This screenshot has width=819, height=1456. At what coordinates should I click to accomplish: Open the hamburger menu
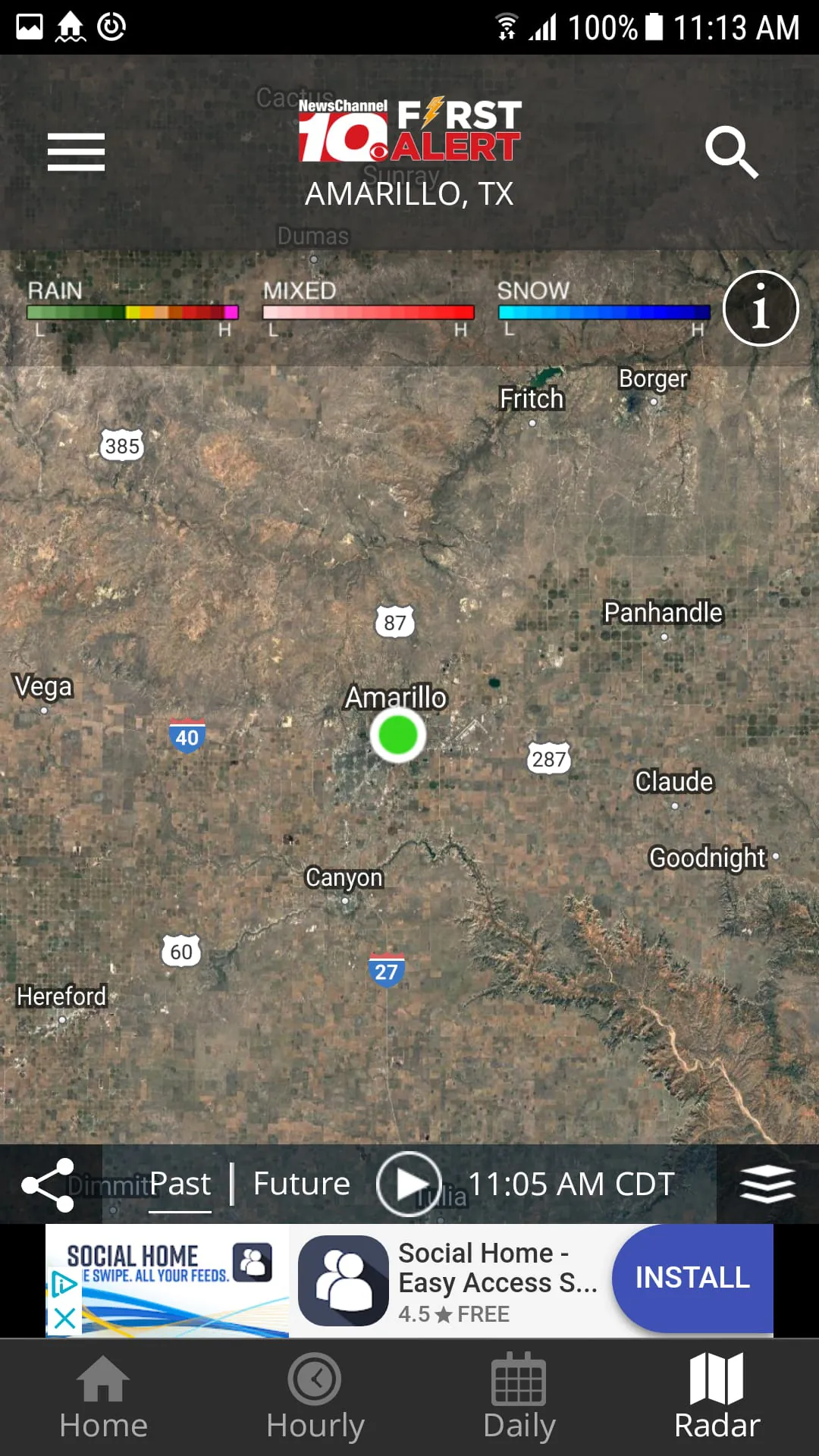[x=76, y=152]
